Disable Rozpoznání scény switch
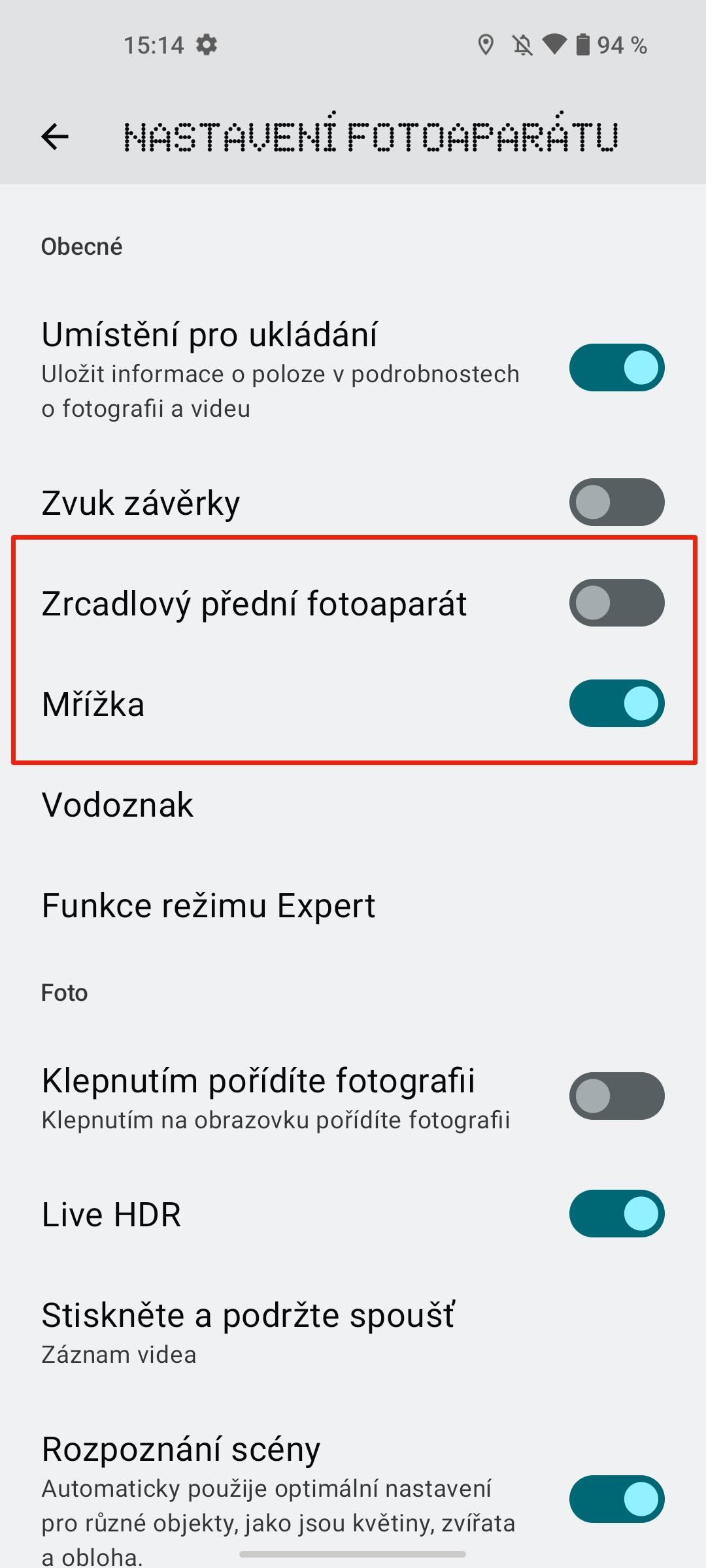706x1568 pixels. pyautogui.click(x=616, y=1499)
